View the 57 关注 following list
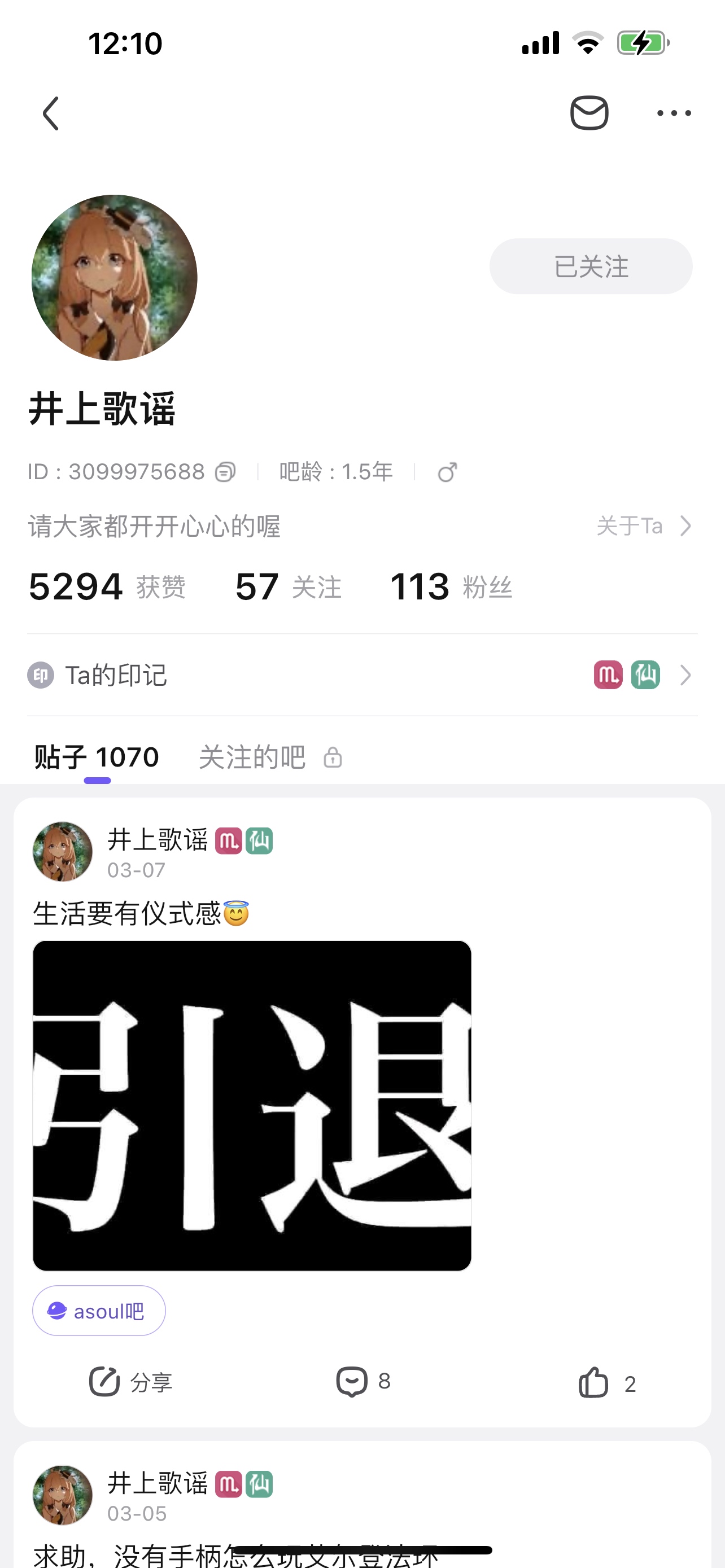The height and width of the screenshot is (1568, 725). pos(288,588)
